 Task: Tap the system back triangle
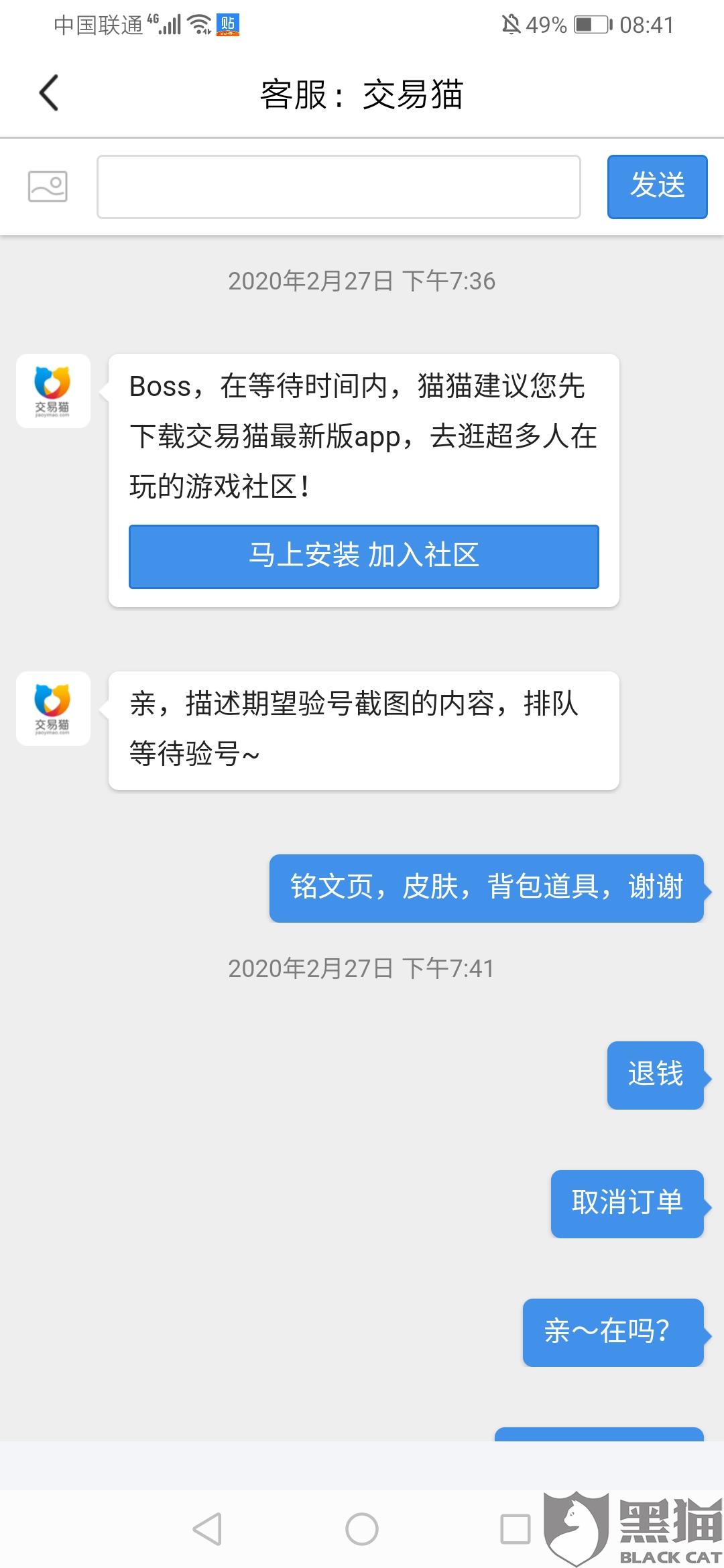pos(207,1529)
